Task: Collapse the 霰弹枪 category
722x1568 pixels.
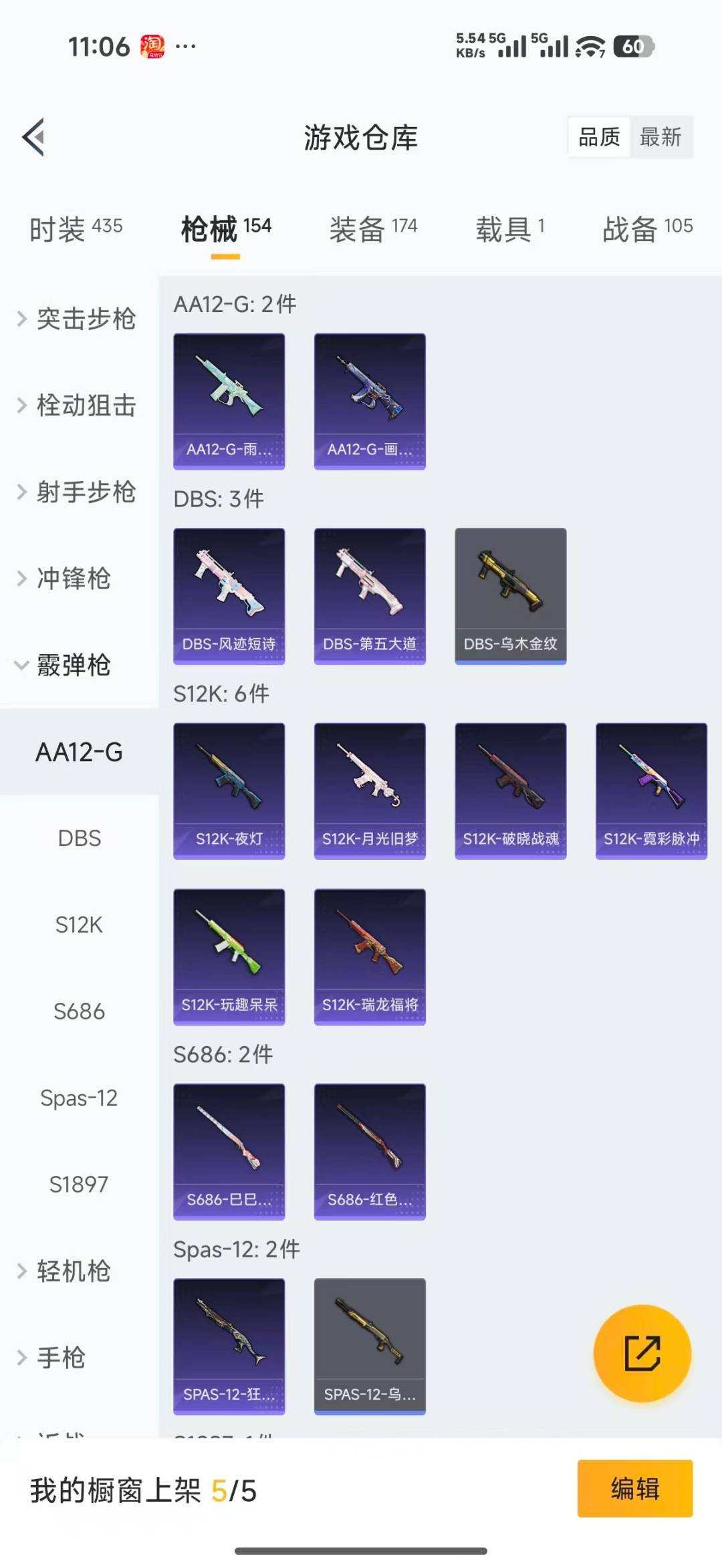Action: click(x=74, y=665)
